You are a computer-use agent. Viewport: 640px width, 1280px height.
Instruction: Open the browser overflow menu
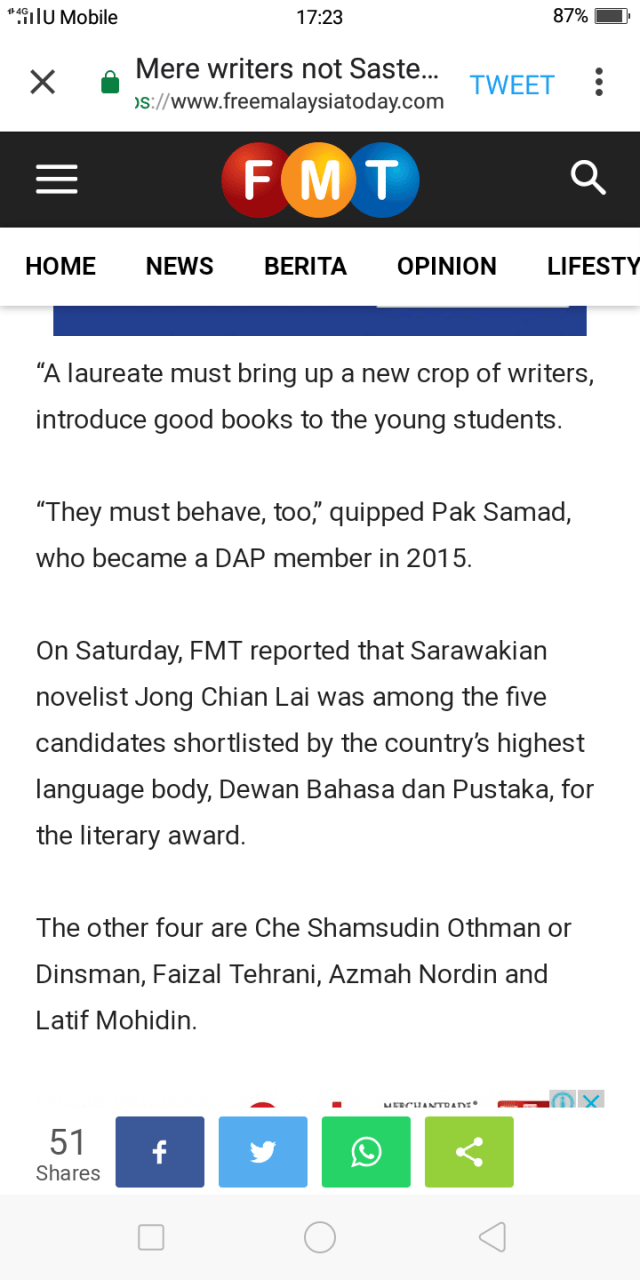click(x=599, y=83)
